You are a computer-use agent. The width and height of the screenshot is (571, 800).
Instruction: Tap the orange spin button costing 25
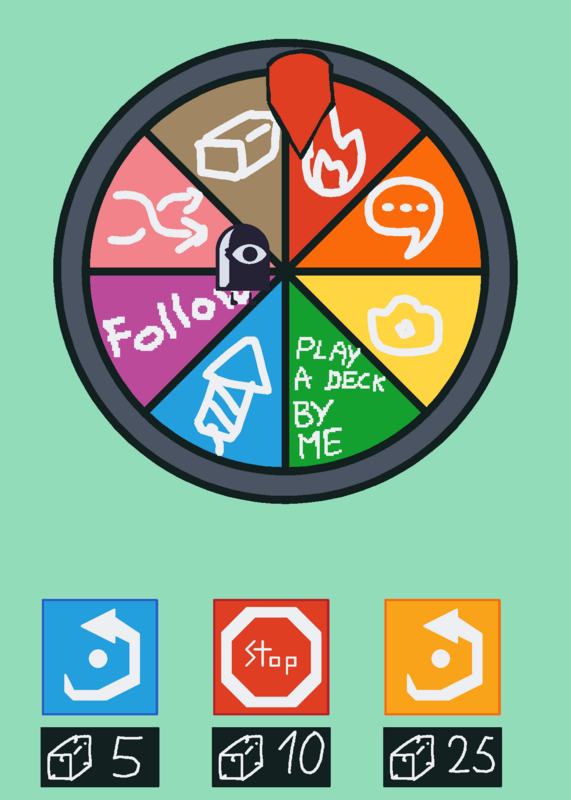coord(442,657)
